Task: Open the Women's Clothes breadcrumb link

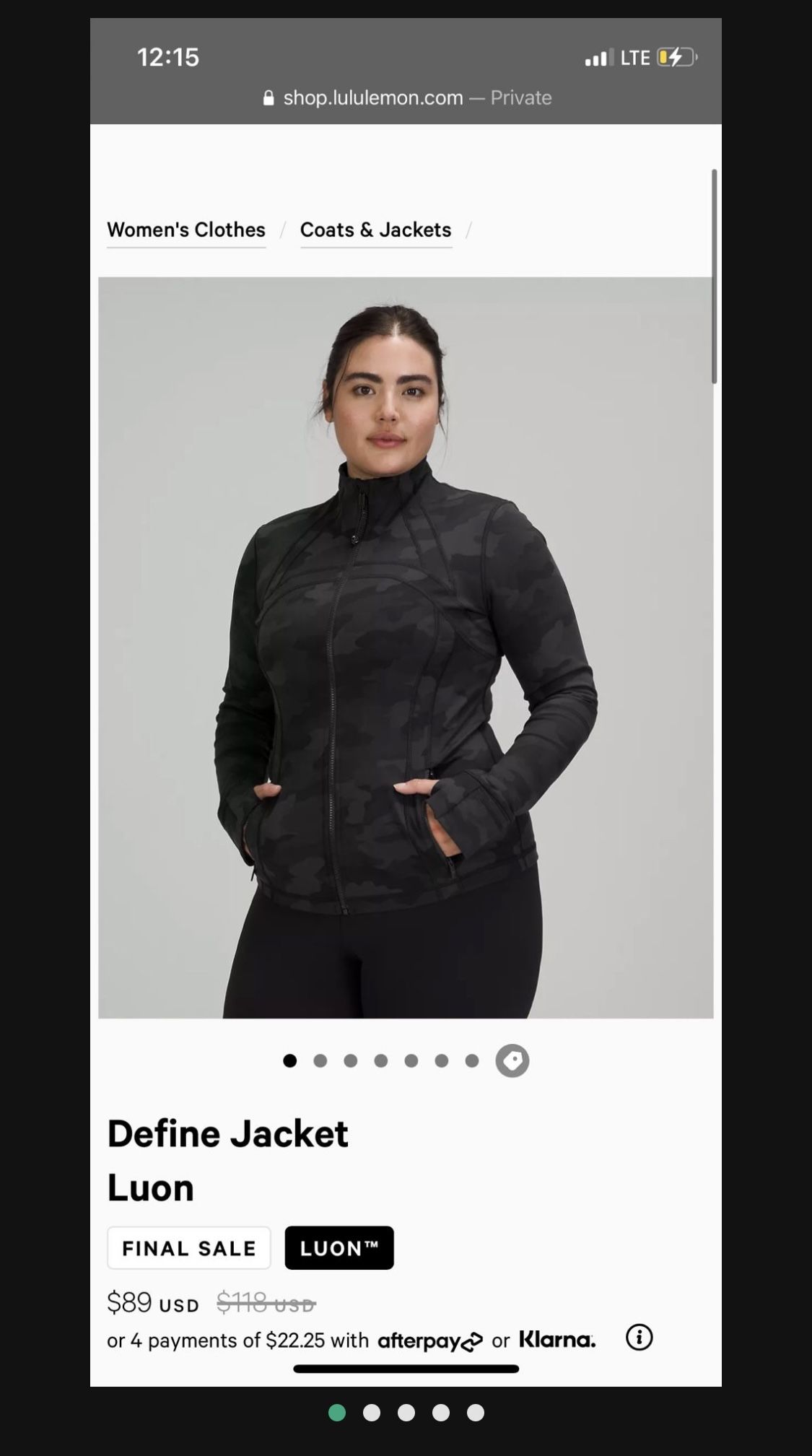Action: tap(186, 230)
